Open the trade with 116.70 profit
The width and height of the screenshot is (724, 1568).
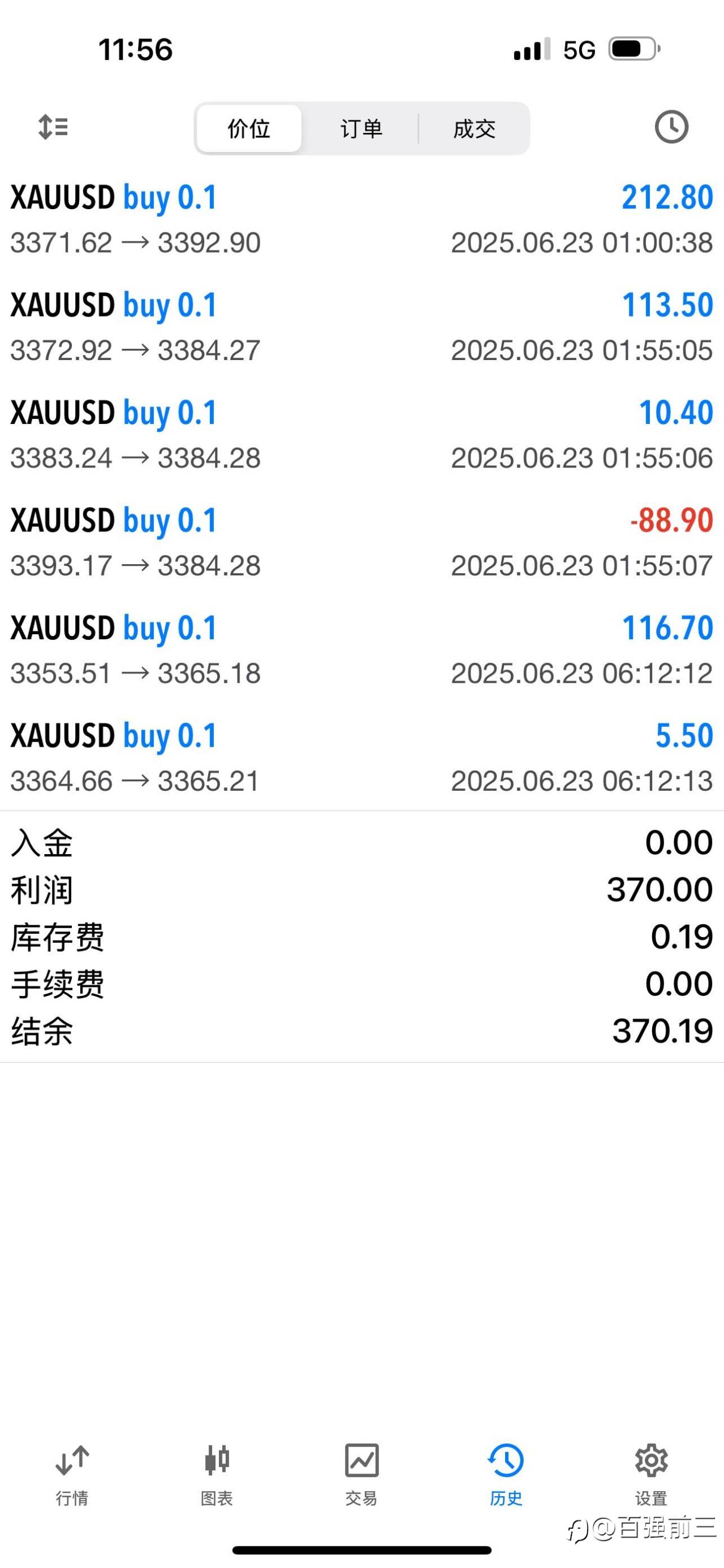click(361, 651)
